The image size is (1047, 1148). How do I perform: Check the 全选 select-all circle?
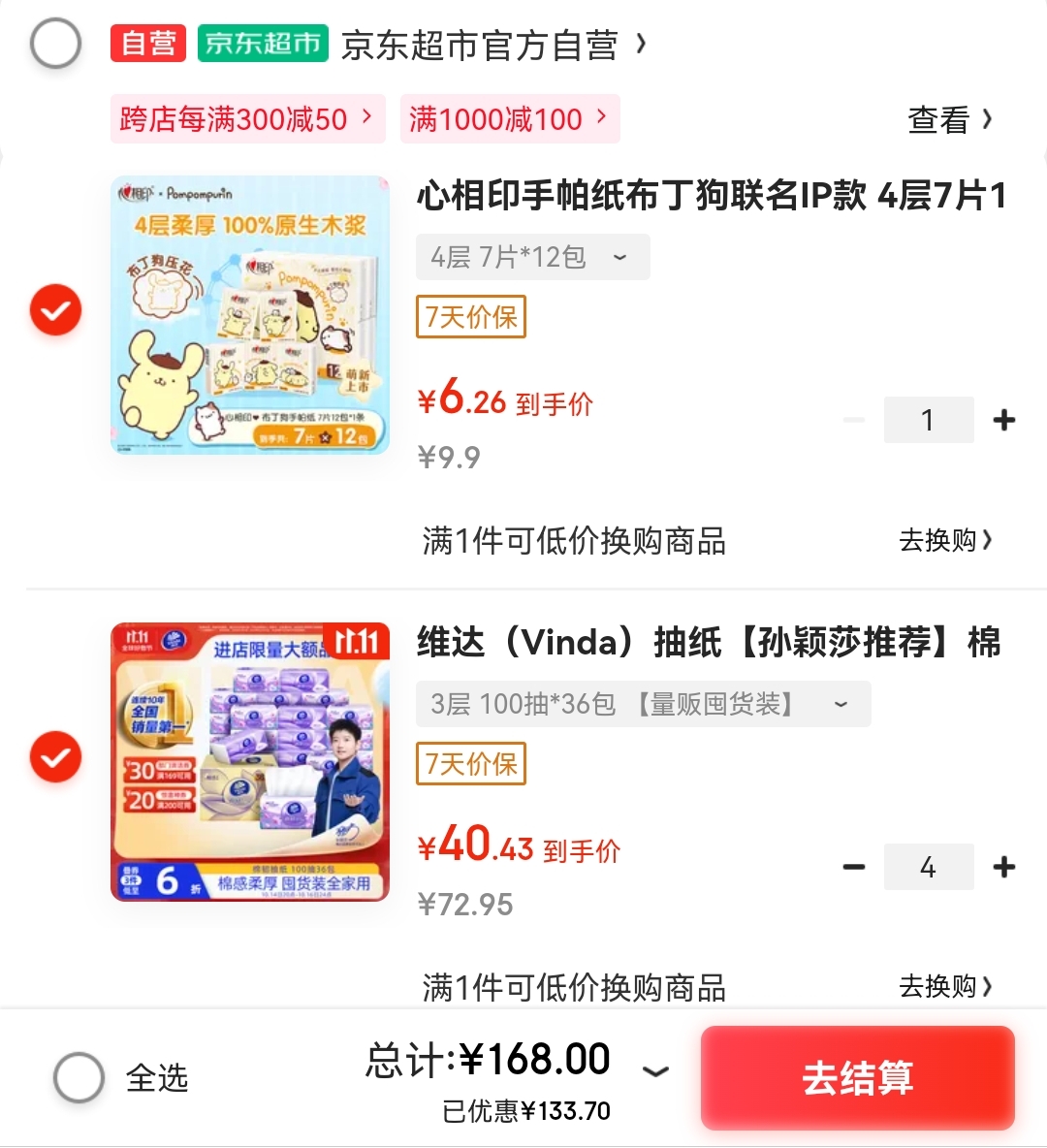[79, 1077]
